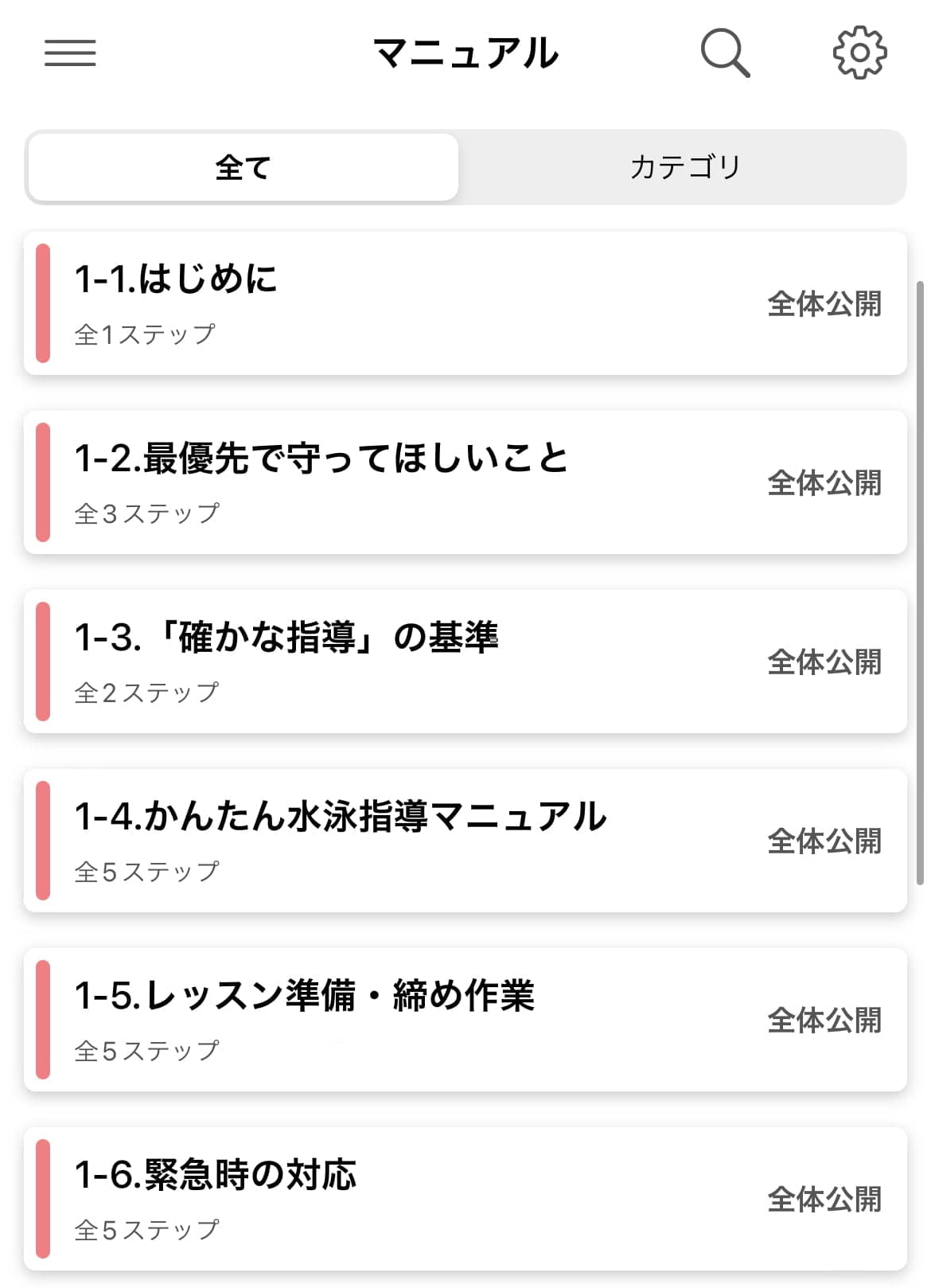Switch to the カテゴリ tab
This screenshot has height=1288, width=931.
(684, 167)
